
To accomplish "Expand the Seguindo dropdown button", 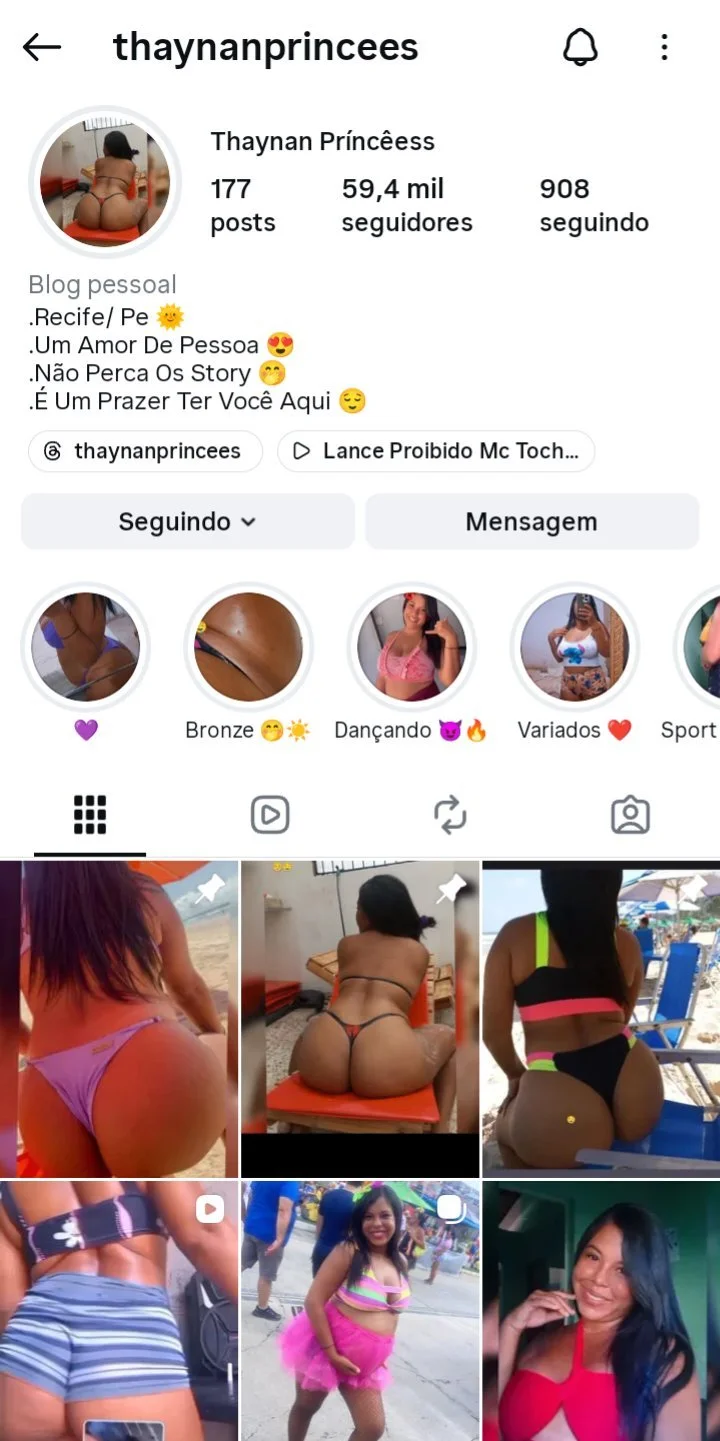I will coord(188,521).
